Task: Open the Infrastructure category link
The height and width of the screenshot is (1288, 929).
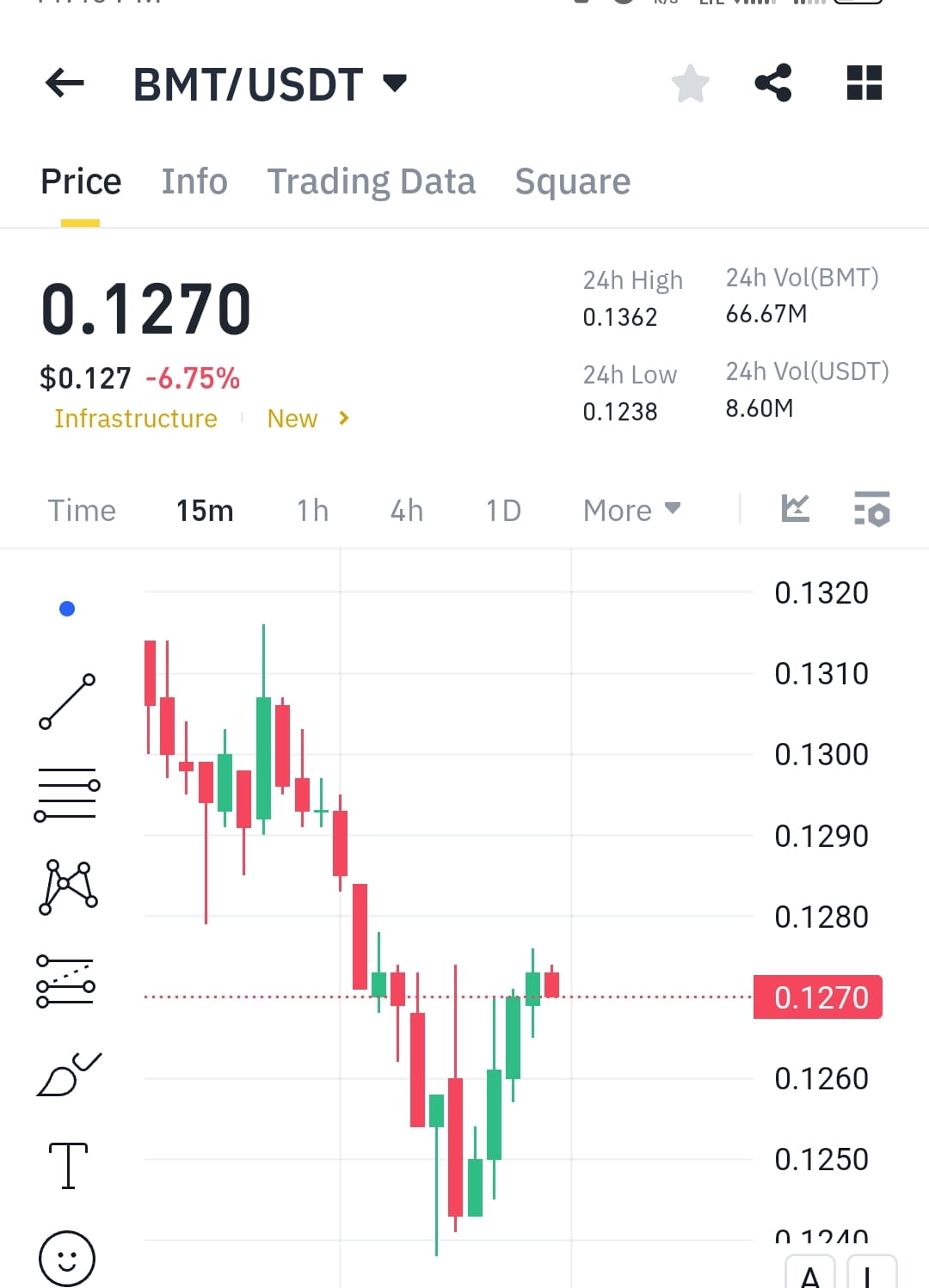Action: pyautogui.click(x=135, y=419)
